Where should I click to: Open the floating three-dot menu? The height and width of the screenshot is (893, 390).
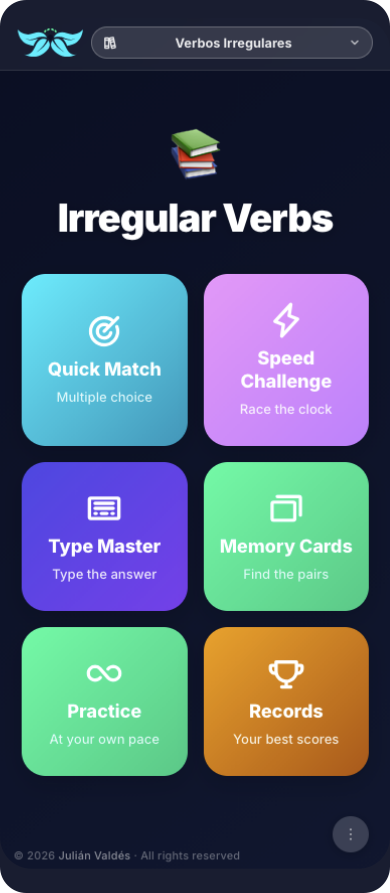351,834
